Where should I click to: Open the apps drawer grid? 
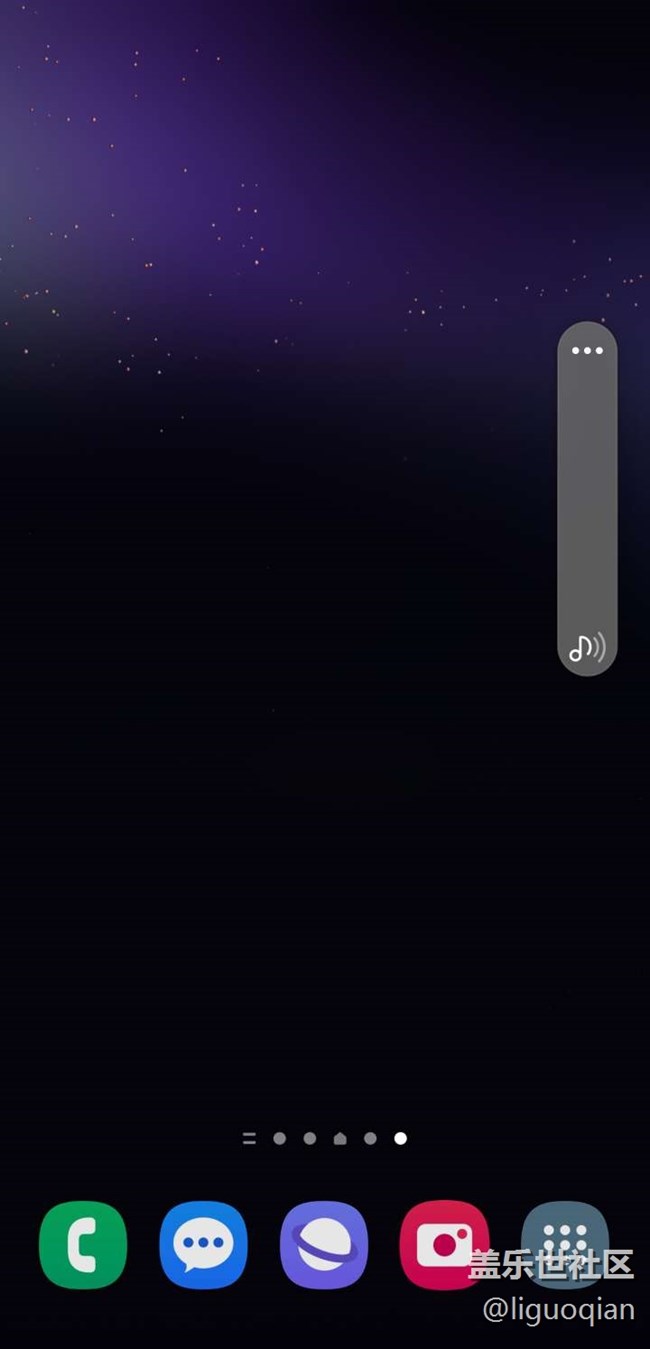pyautogui.click(x=565, y=1245)
